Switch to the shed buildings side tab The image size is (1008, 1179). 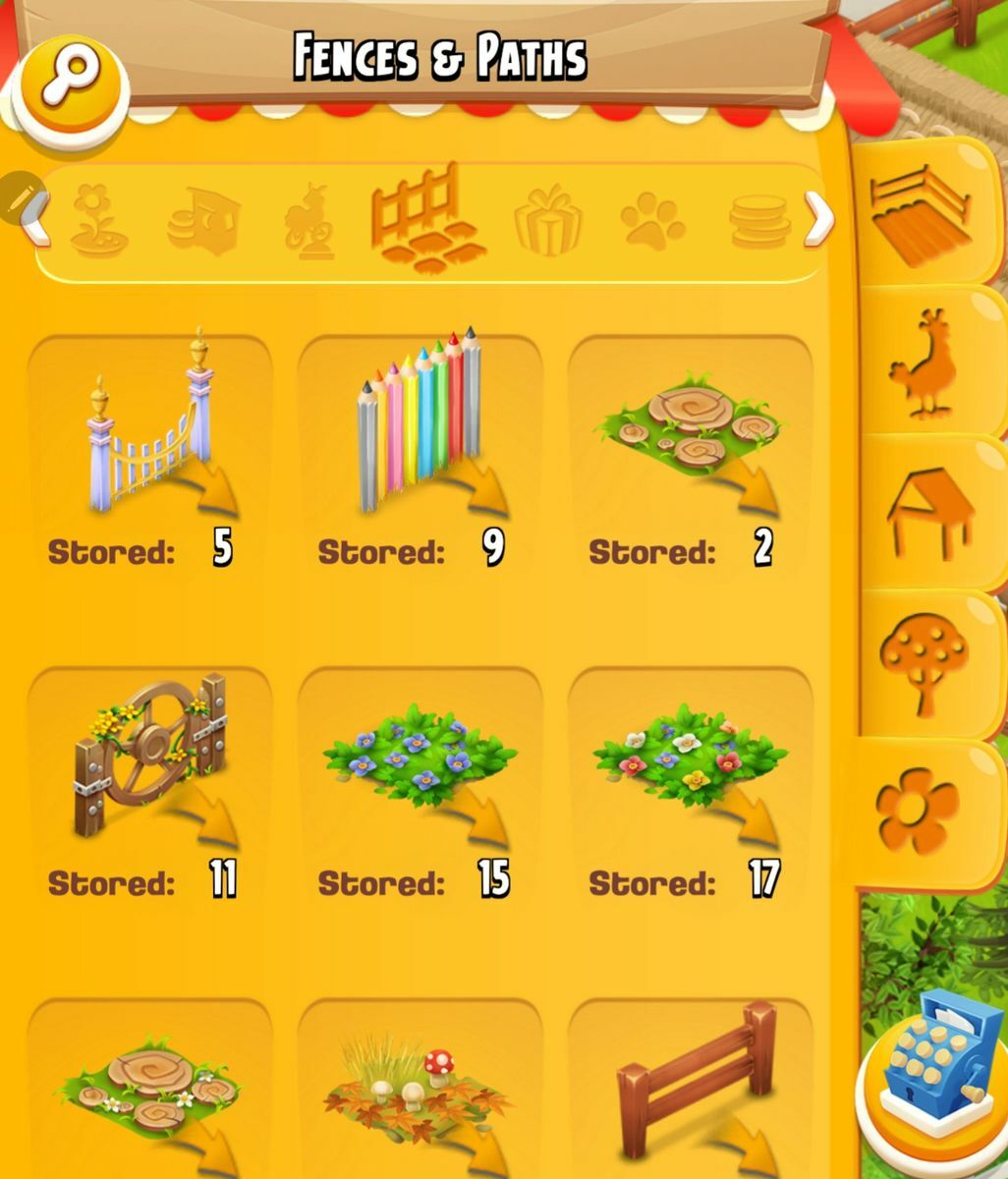[927, 511]
